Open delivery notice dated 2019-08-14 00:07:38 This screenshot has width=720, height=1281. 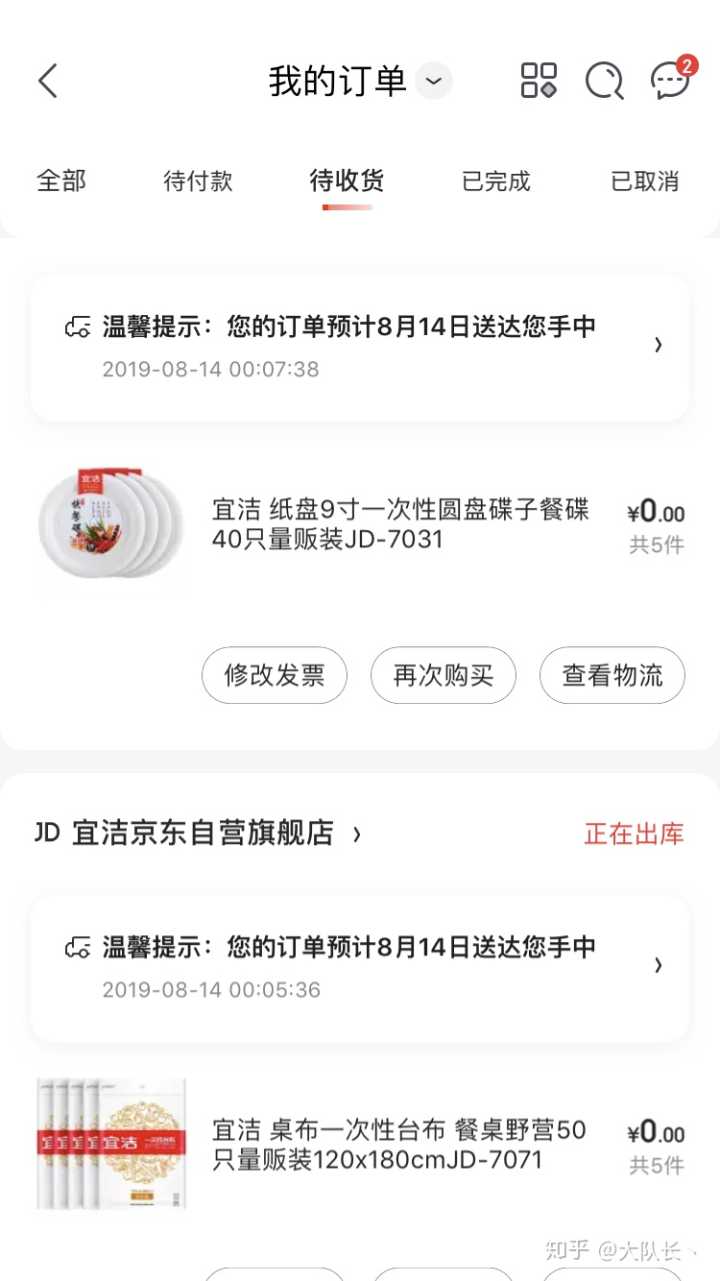pyautogui.click(x=360, y=346)
